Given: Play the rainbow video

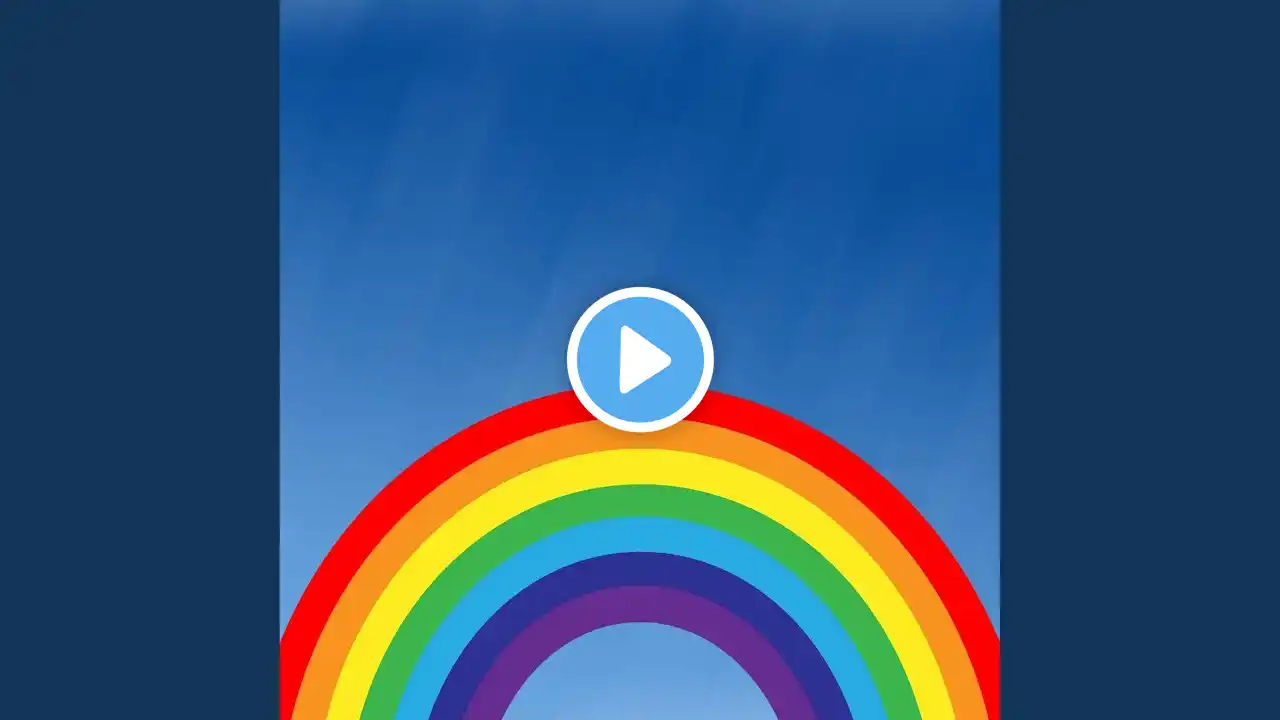Looking at the screenshot, I should [640, 359].
